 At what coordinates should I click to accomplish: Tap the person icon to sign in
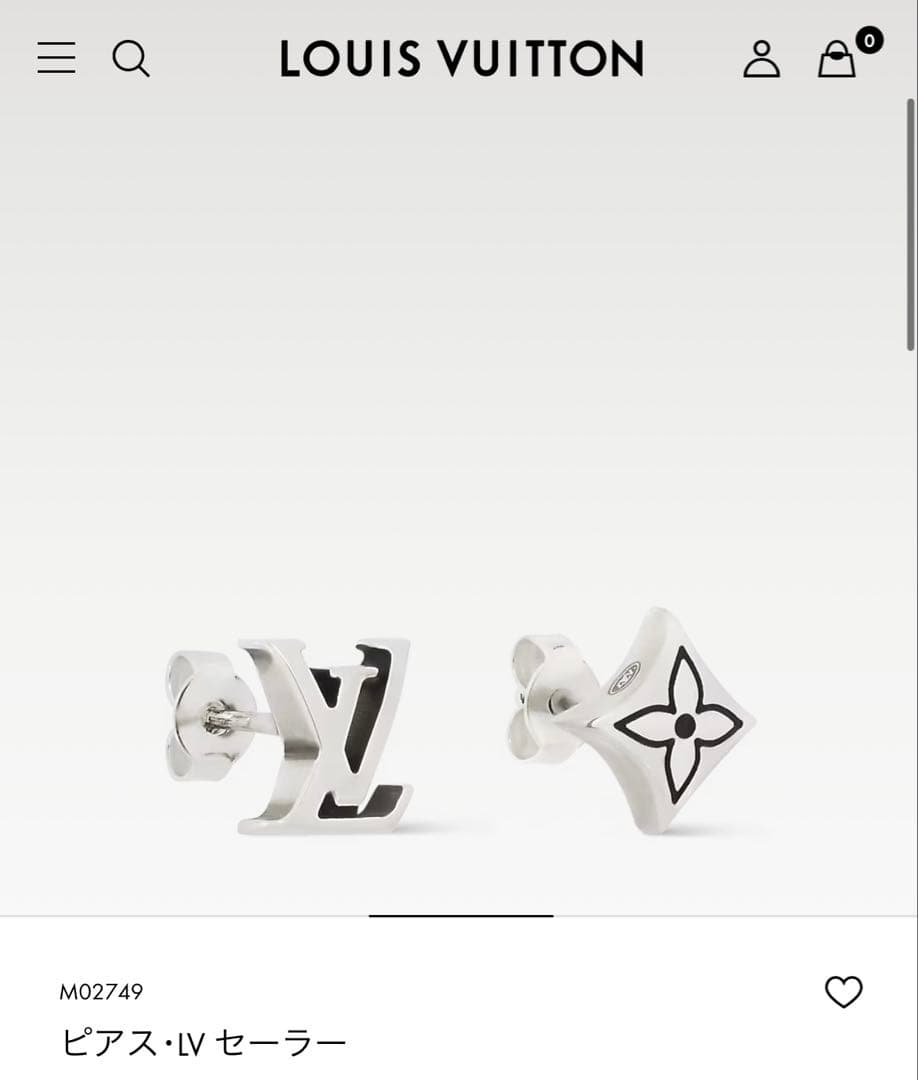point(763,59)
